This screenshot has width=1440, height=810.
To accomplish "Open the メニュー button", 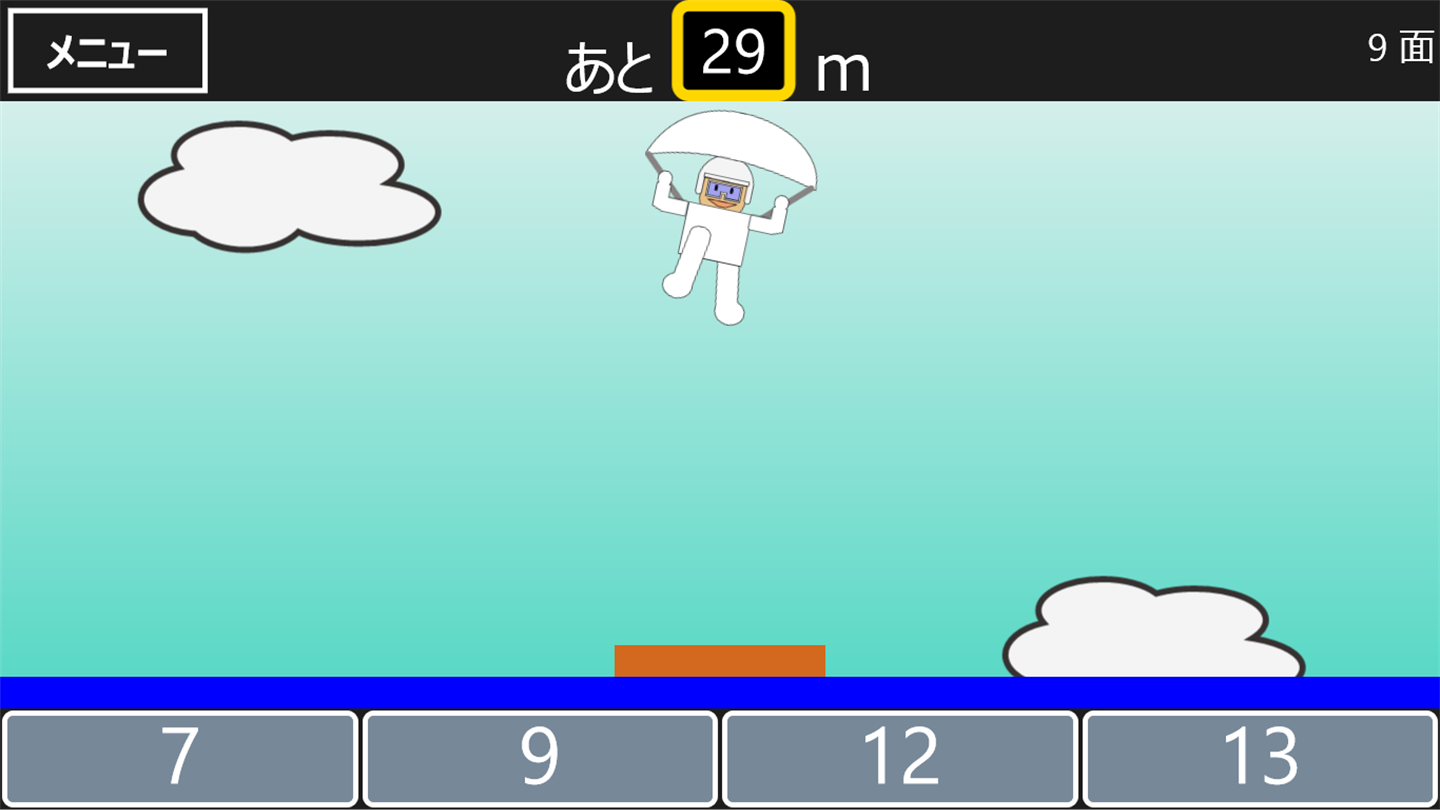I will point(107,51).
